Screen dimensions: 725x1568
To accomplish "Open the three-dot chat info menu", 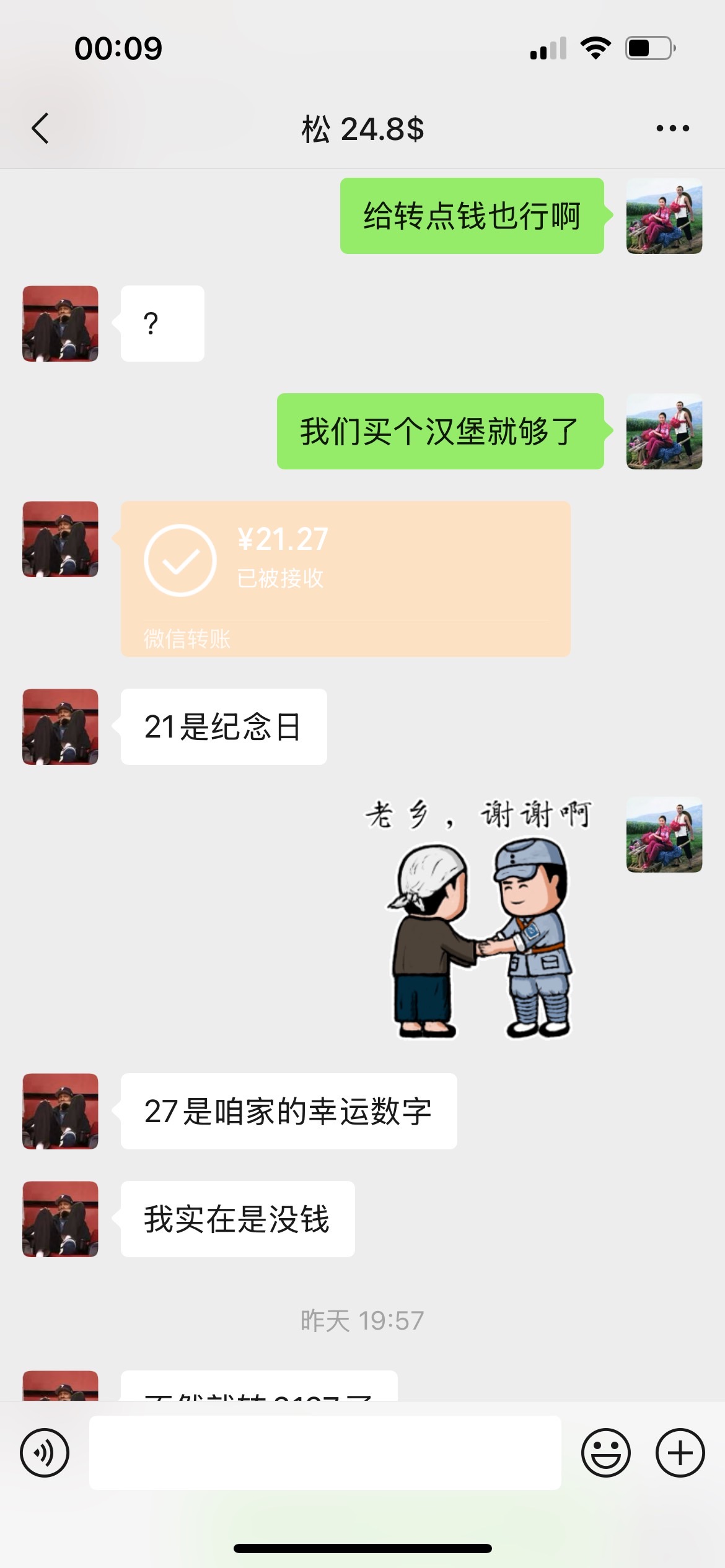I will pyautogui.click(x=672, y=129).
